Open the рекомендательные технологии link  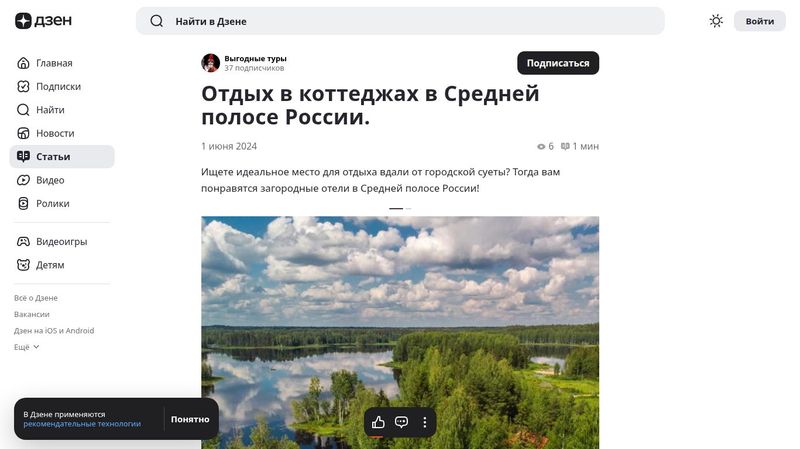[x=82, y=424]
